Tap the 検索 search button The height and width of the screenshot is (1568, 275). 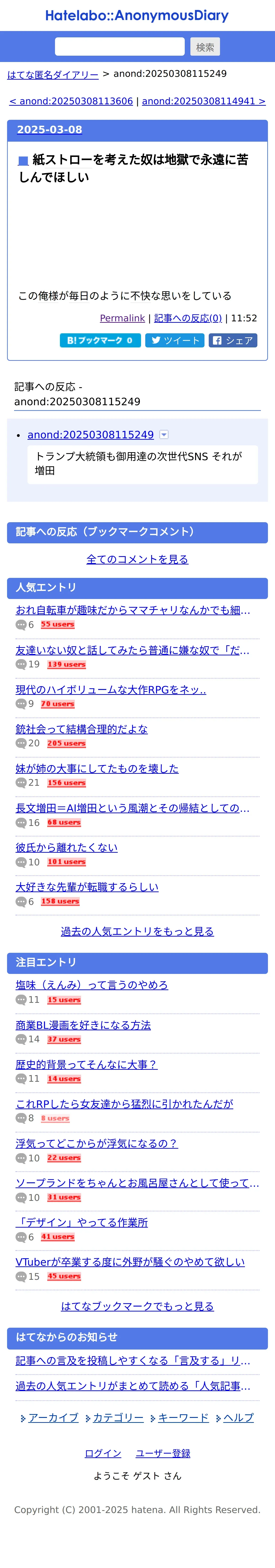pos(204,47)
